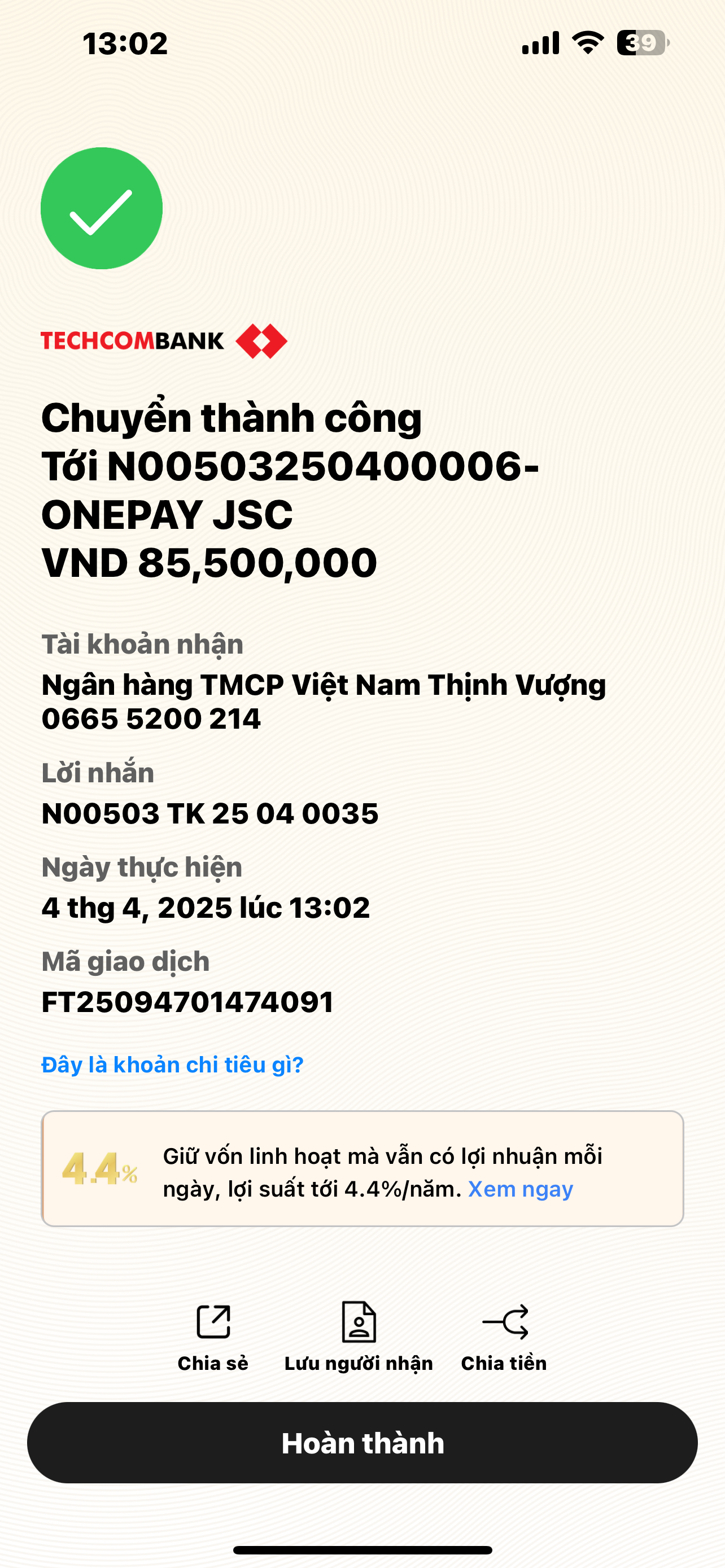
Task: Save recipient with Lưu người nhận
Action: coord(359,1337)
